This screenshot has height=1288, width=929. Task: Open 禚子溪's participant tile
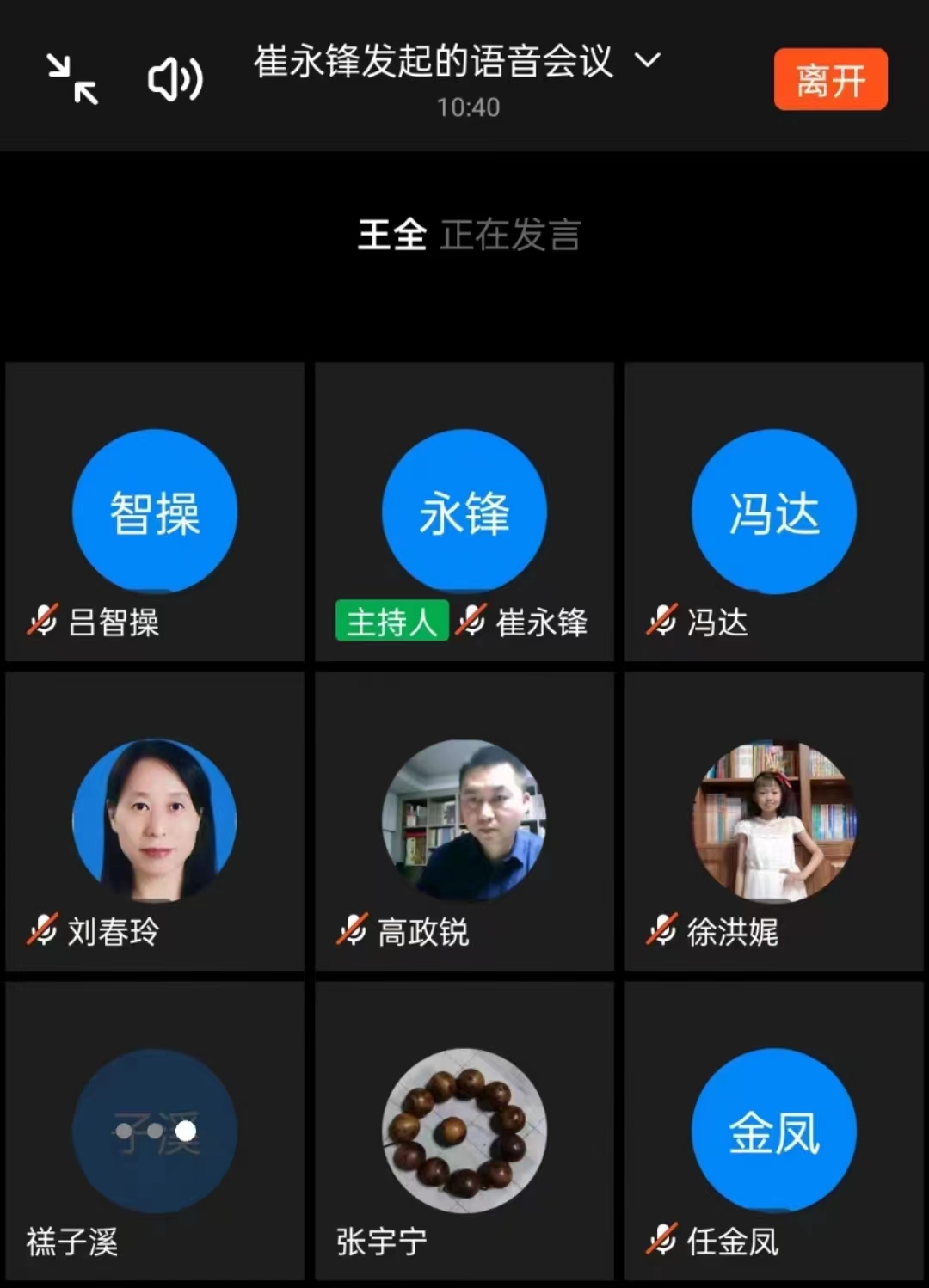pyautogui.click(x=155, y=1132)
